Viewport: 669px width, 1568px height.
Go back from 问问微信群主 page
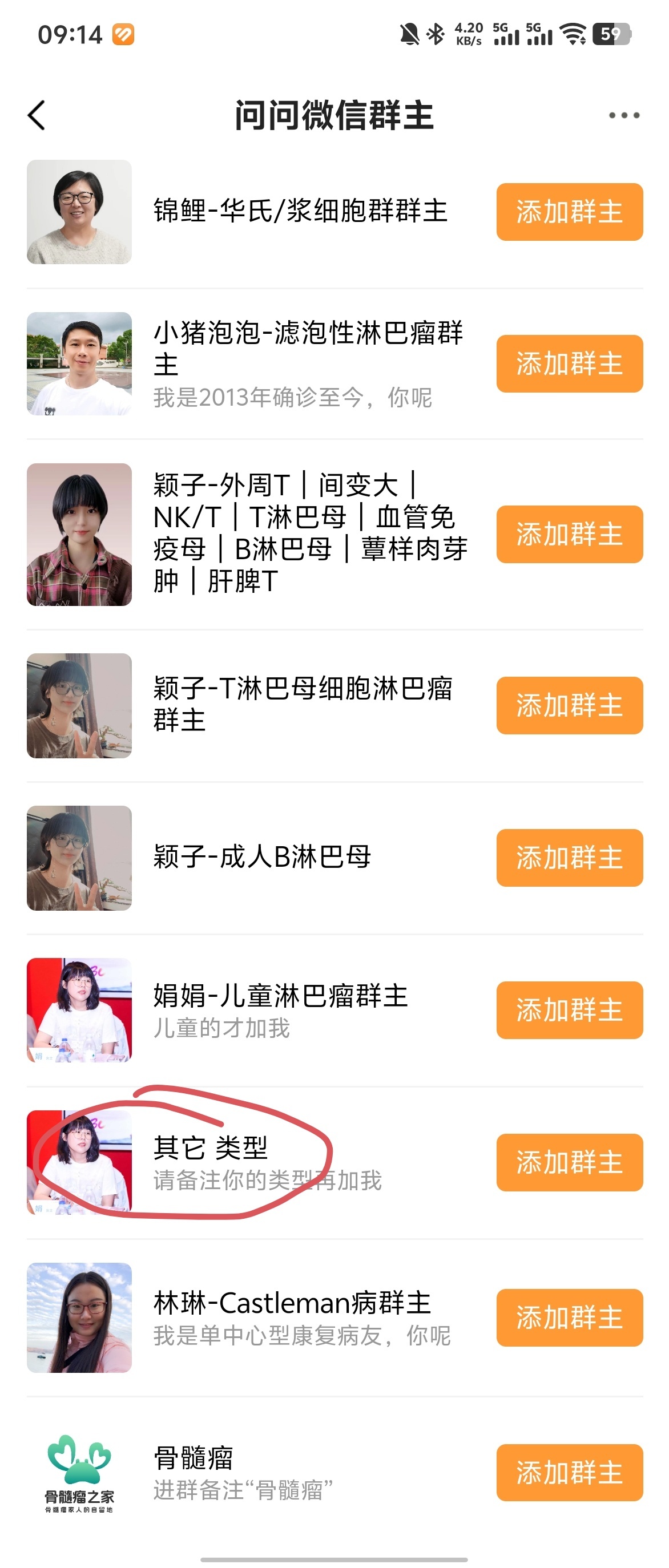[x=37, y=115]
